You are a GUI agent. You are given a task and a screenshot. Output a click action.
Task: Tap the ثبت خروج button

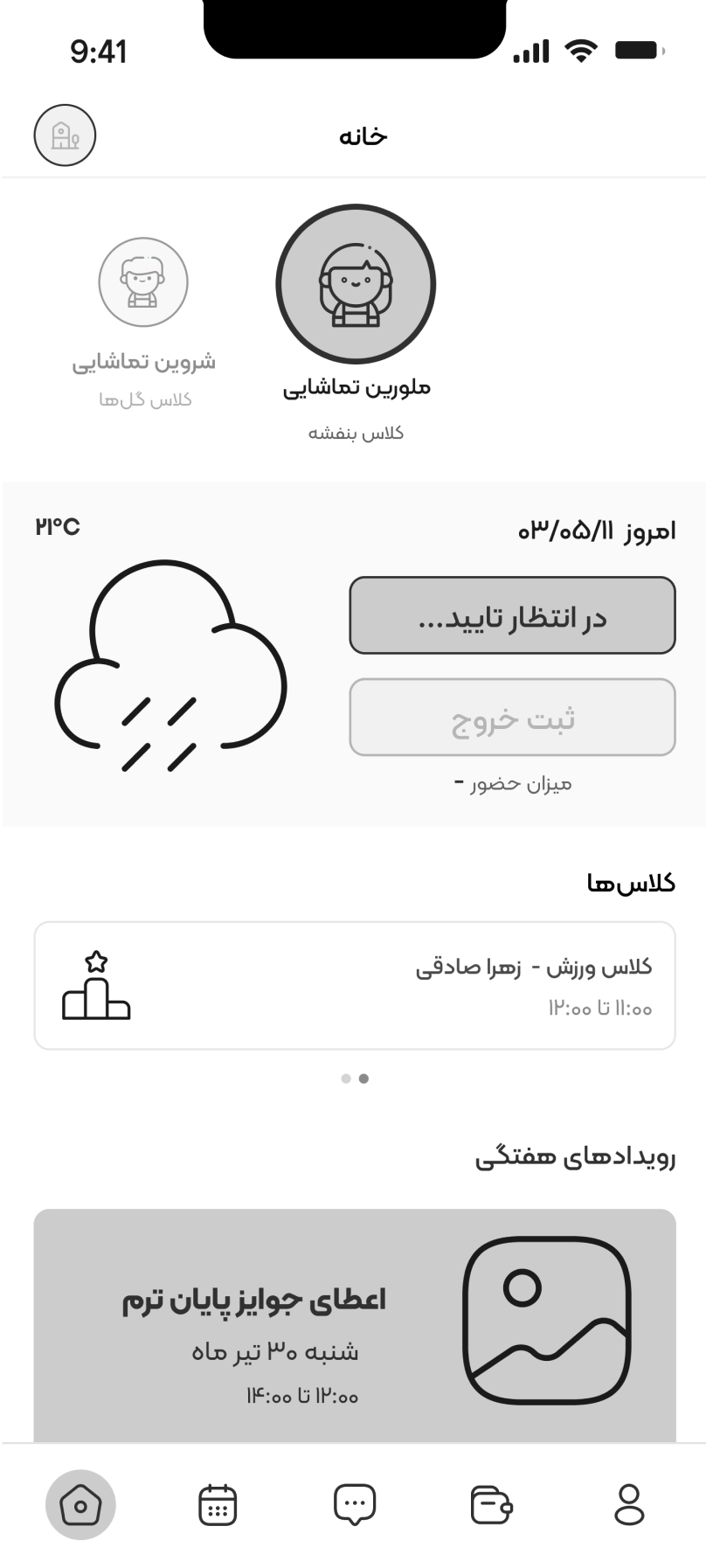tap(512, 717)
